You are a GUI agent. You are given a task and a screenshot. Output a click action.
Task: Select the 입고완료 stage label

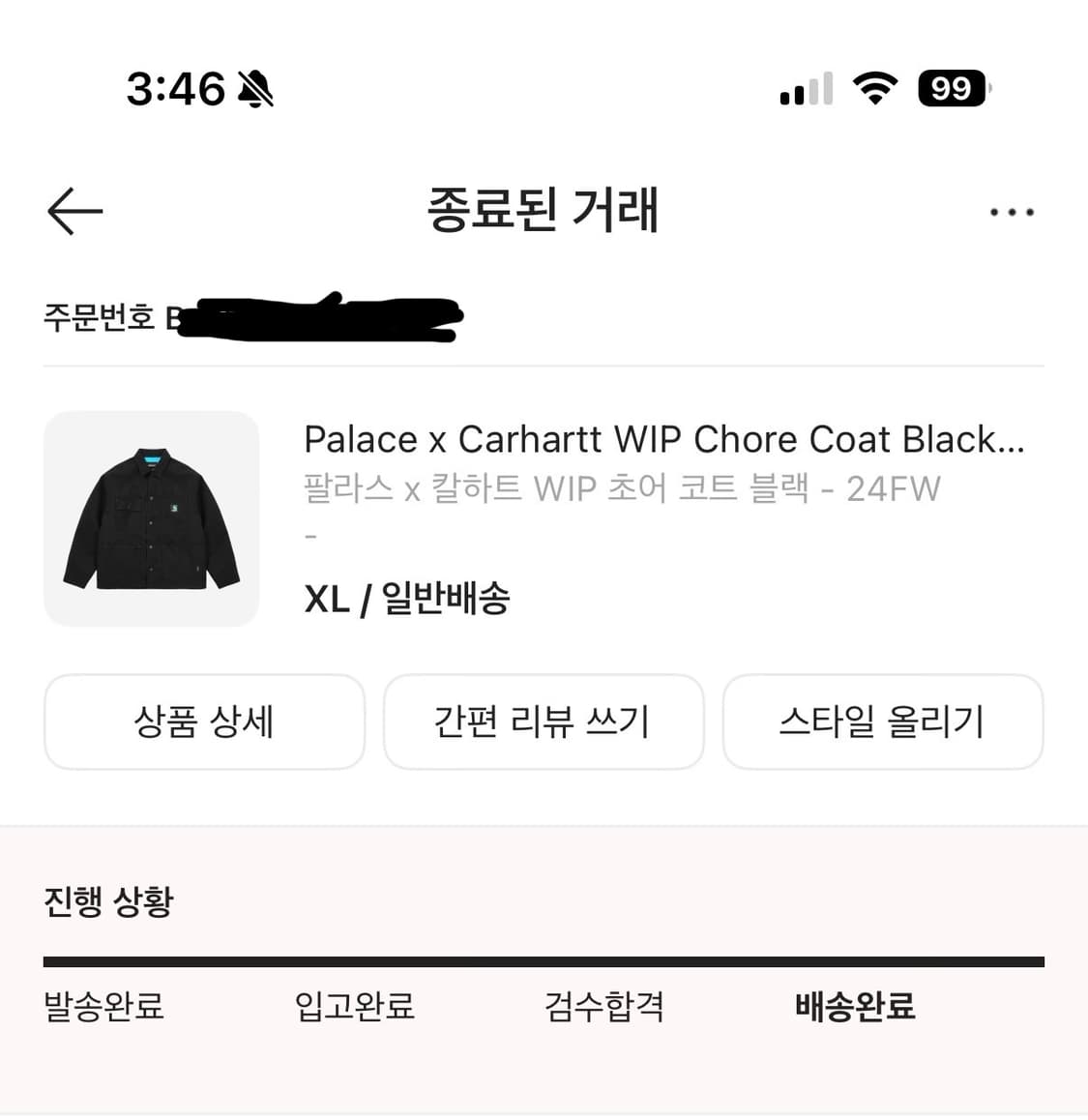[354, 1006]
